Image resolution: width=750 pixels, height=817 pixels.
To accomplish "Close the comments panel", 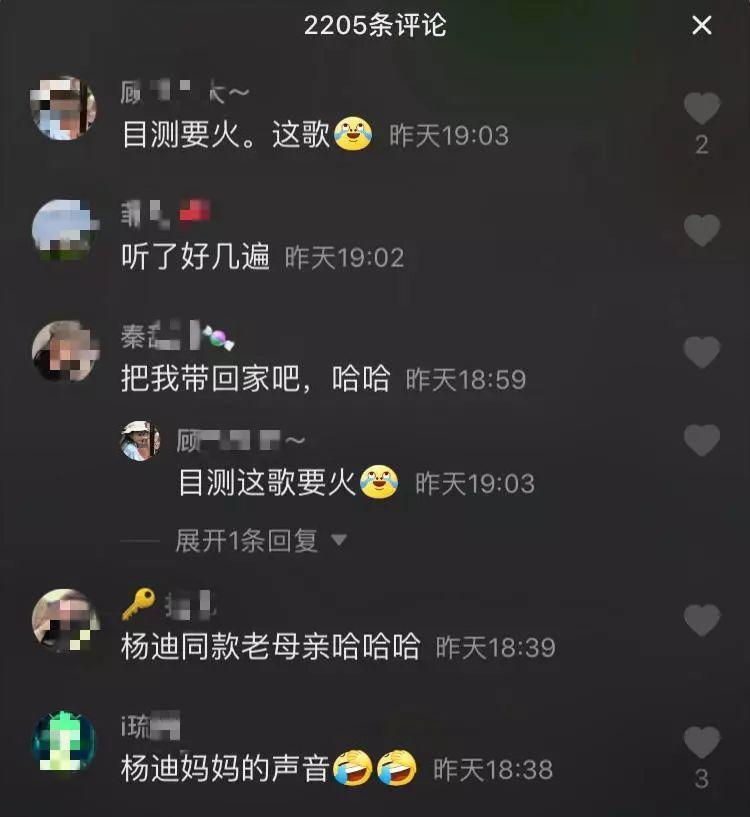I will [x=702, y=26].
